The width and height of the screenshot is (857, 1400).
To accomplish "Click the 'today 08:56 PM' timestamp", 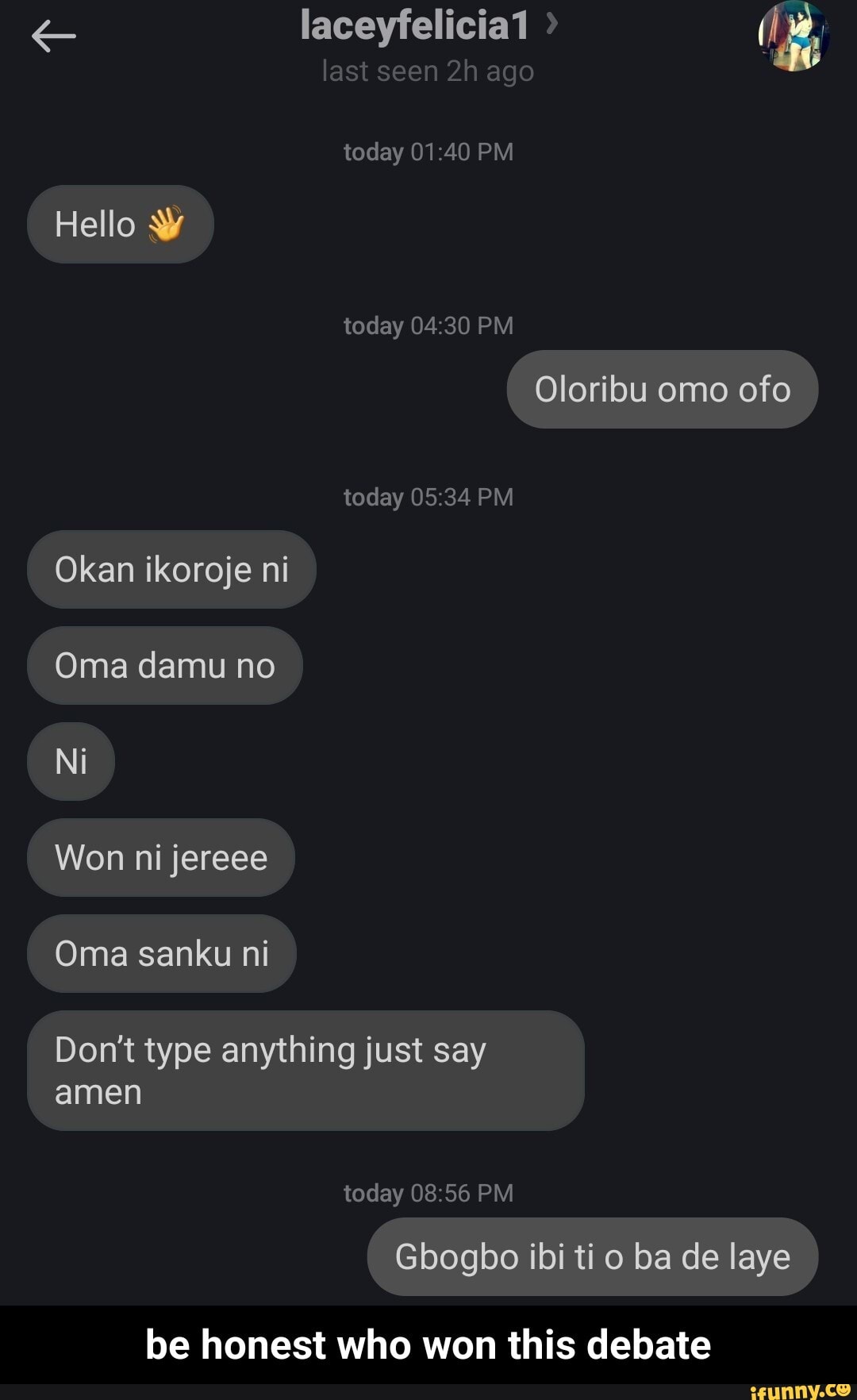I will tap(428, 1192).
